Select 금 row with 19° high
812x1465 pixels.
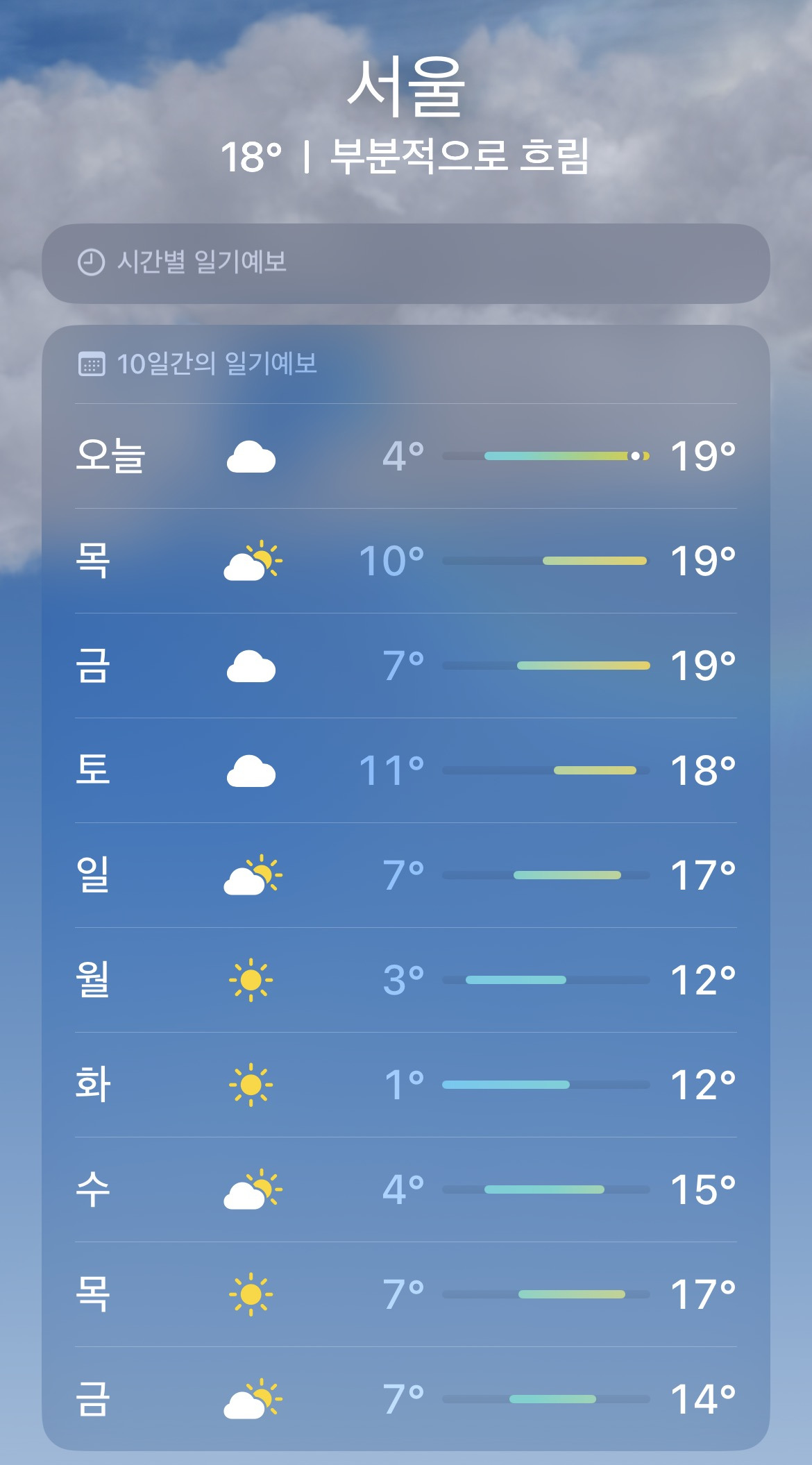click(x=405, y=666)
